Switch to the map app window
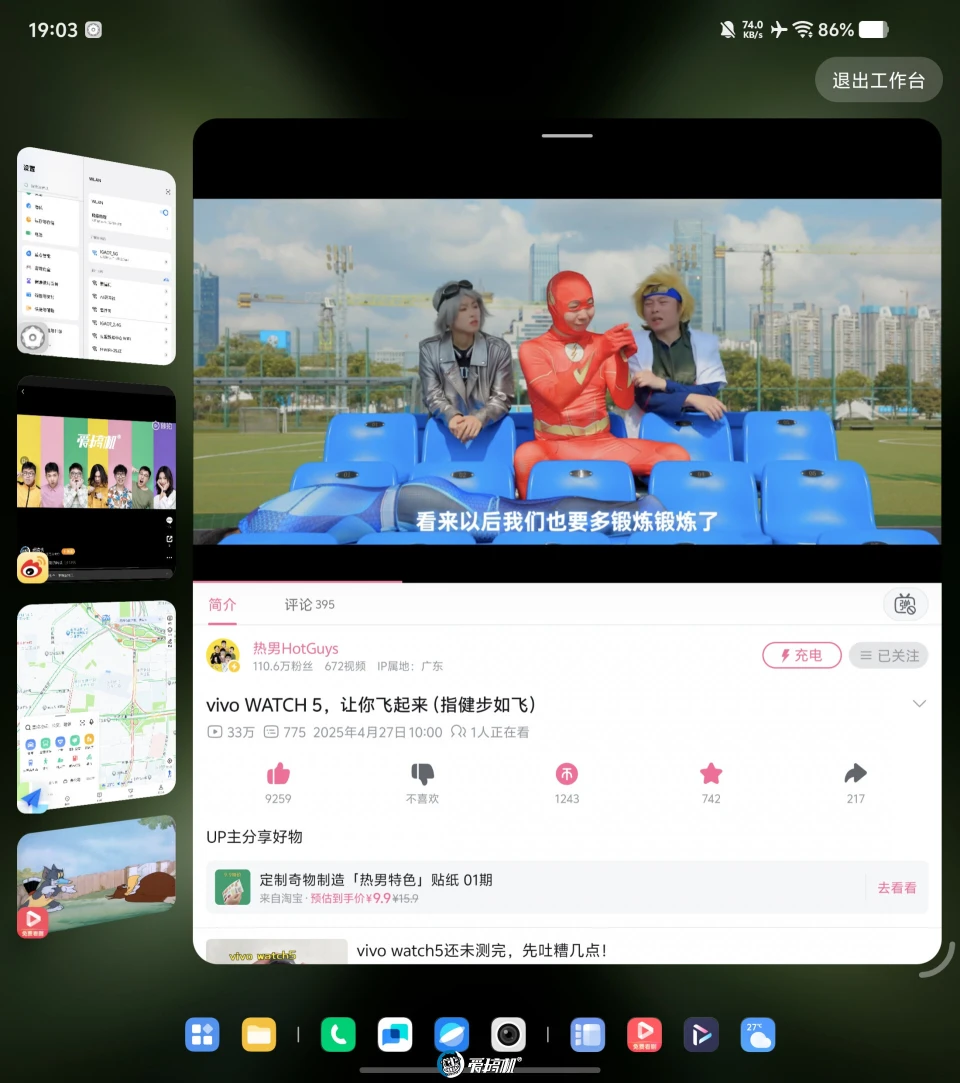960x1083 pixels. pos(97,705)
